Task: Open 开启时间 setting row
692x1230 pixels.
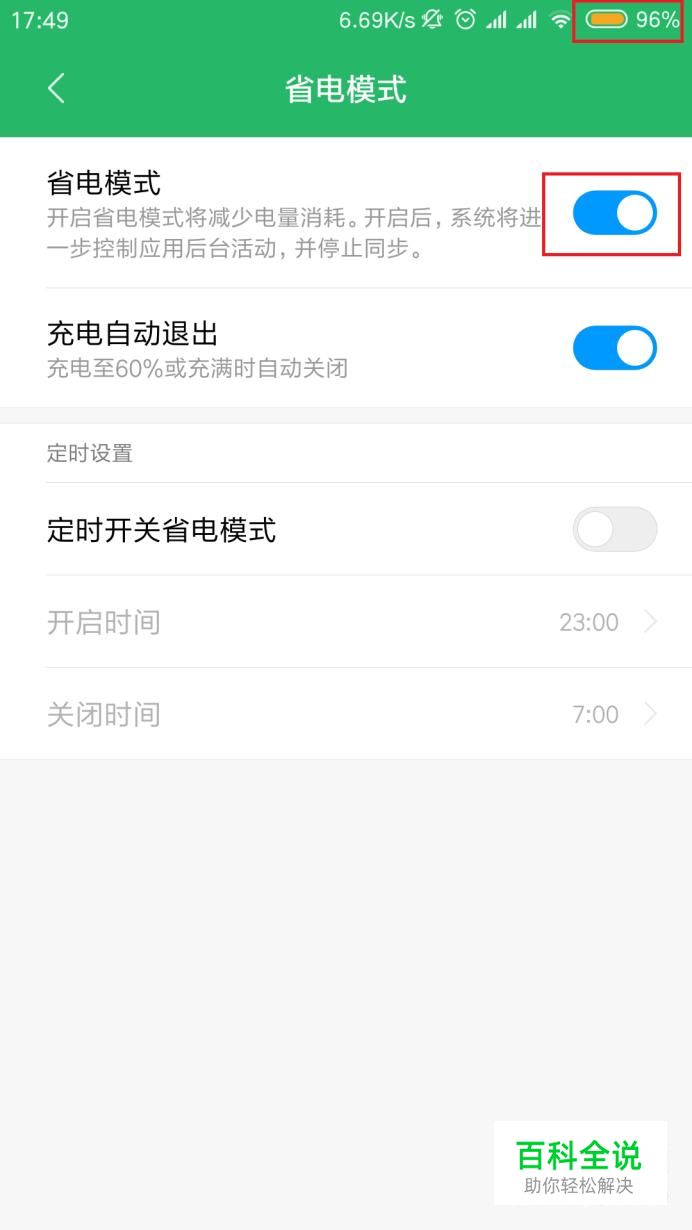Action: tap(346, 622)
